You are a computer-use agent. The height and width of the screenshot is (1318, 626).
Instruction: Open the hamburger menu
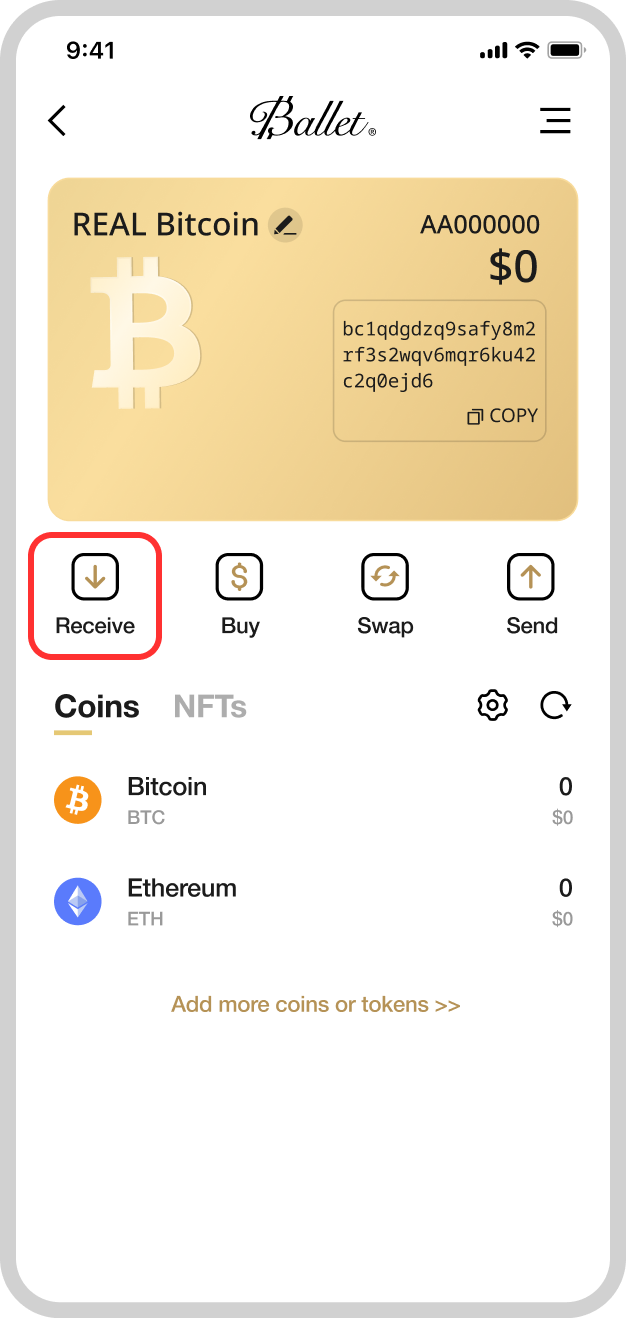pos(555,121)
